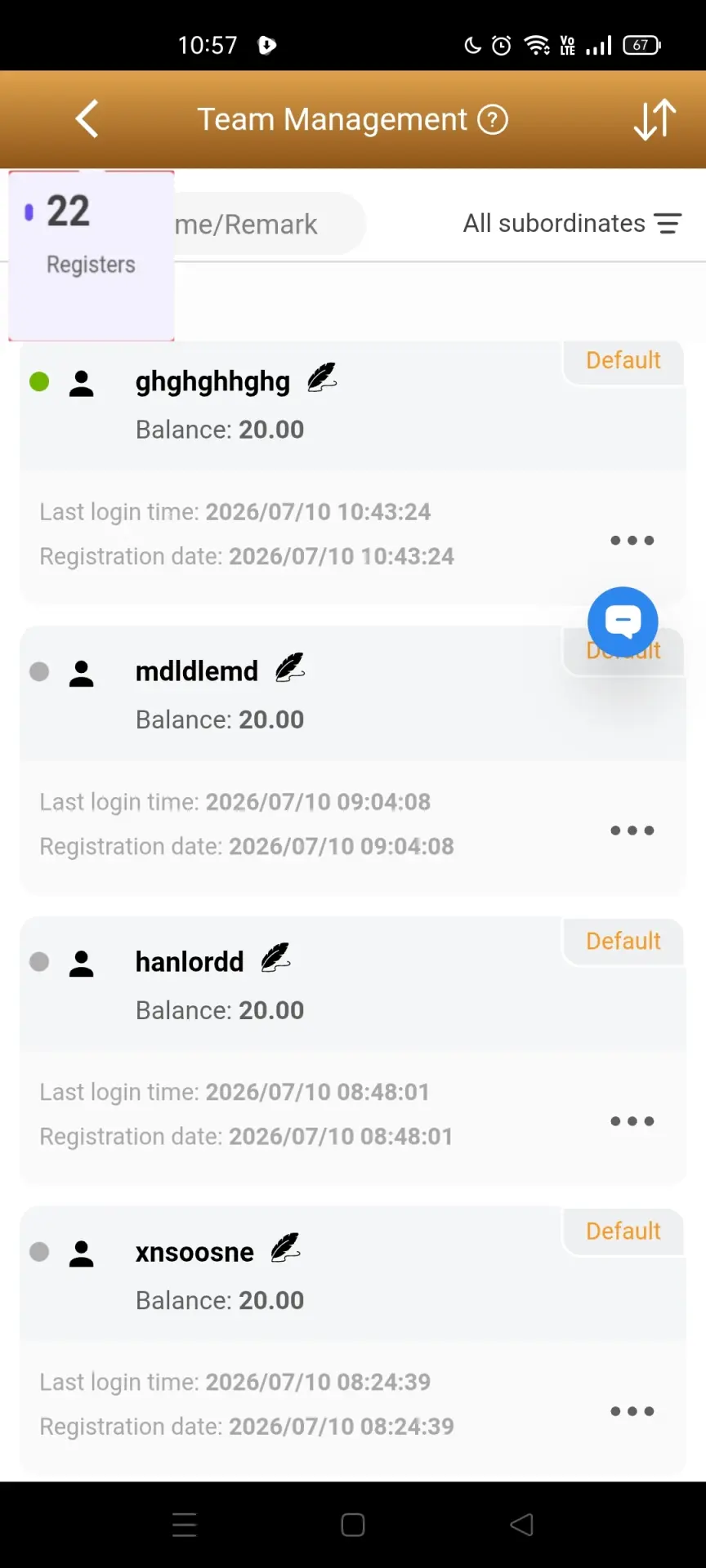Edit remark for hanlordd
Image resolution: width=706 pixels, height=1568 pixels.
[x=275, y=958]
